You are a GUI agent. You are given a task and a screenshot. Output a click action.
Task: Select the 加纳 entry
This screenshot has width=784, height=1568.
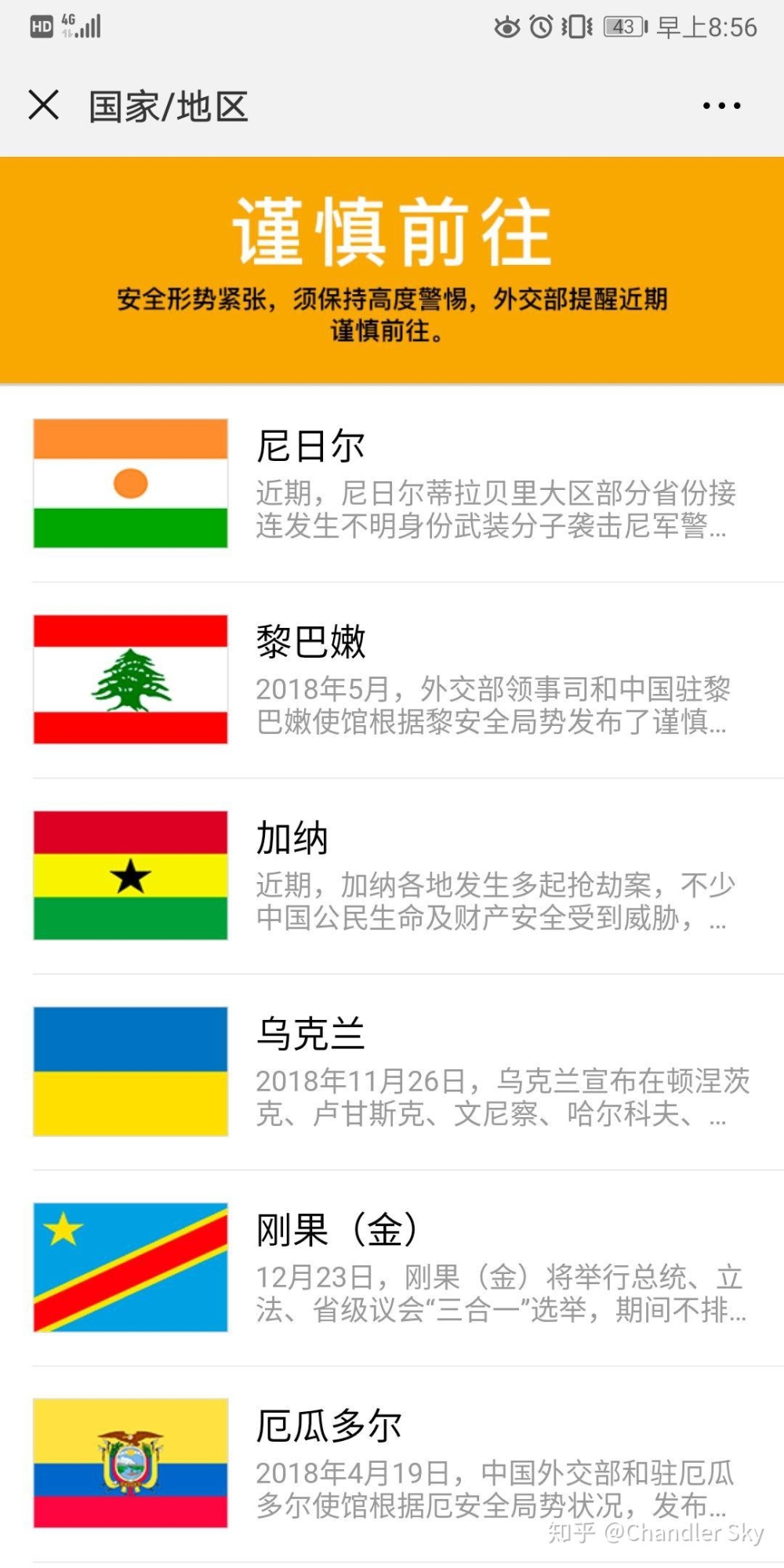pyautogui.click(x=408, y=876)
